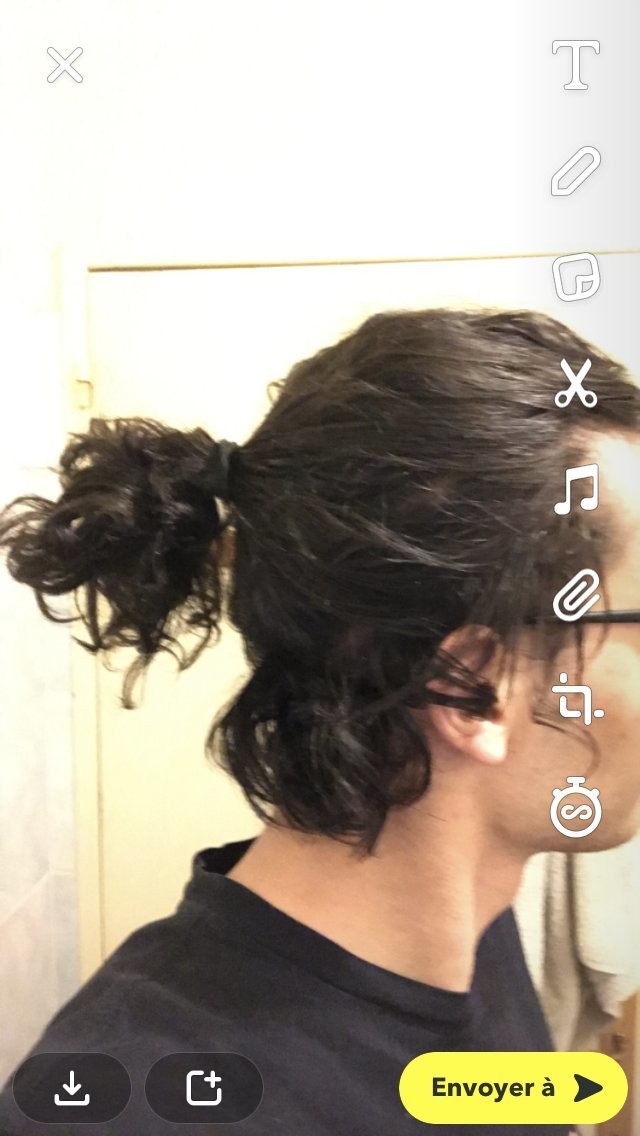
Task: Add music to the snap
Action: click(576, 489)
